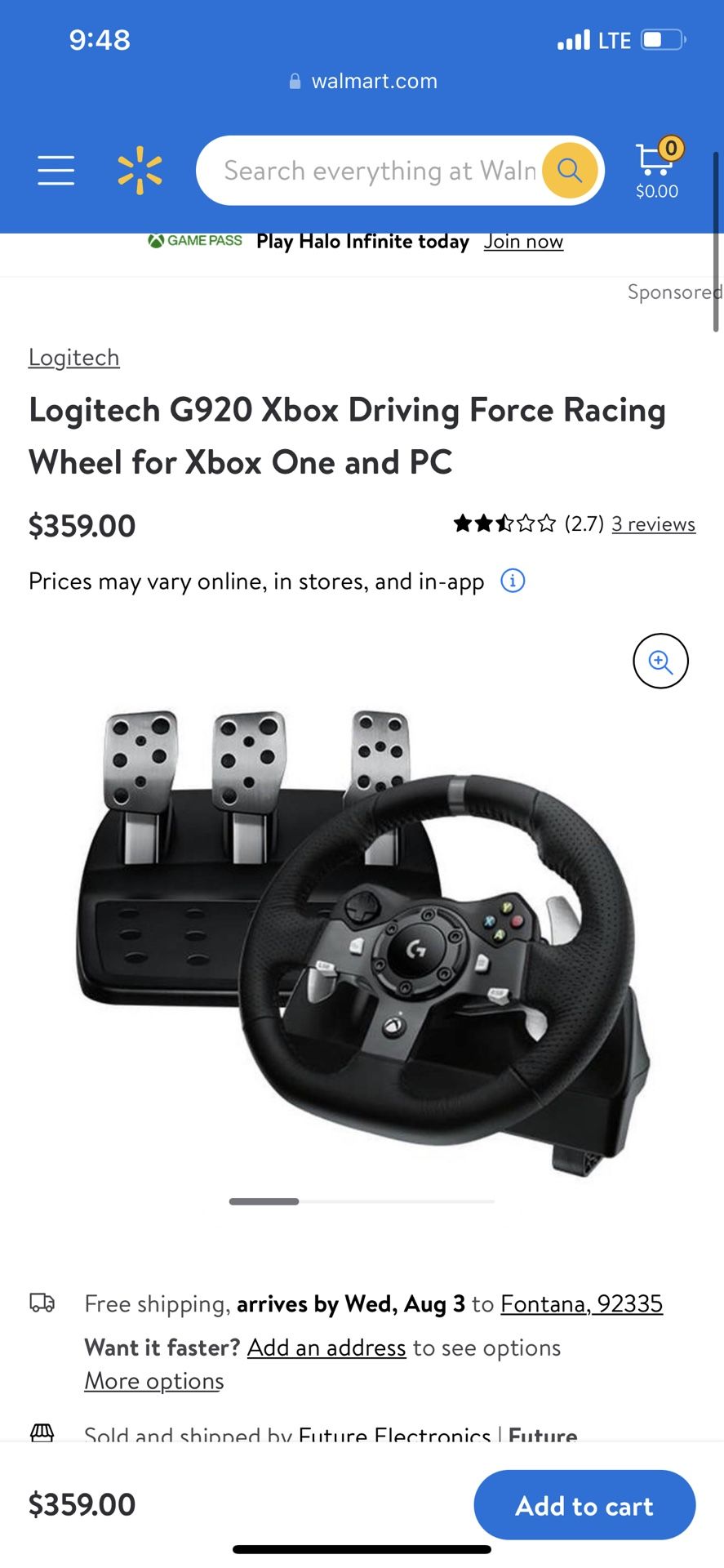724x1568 pixels.
Task: Zoom into the product image
Action: (660, 661)
